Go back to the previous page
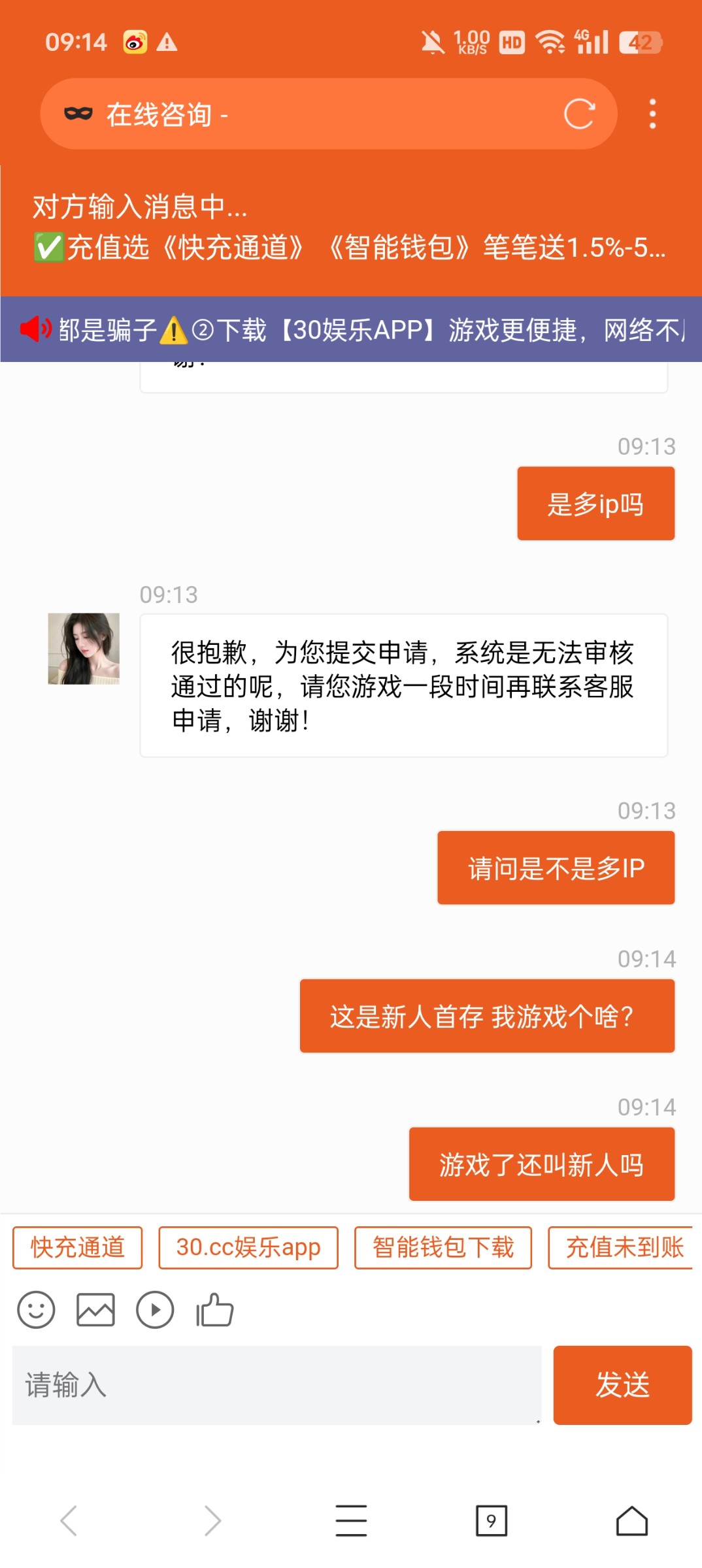The image size is (702, 1568). pos(69,1520)
